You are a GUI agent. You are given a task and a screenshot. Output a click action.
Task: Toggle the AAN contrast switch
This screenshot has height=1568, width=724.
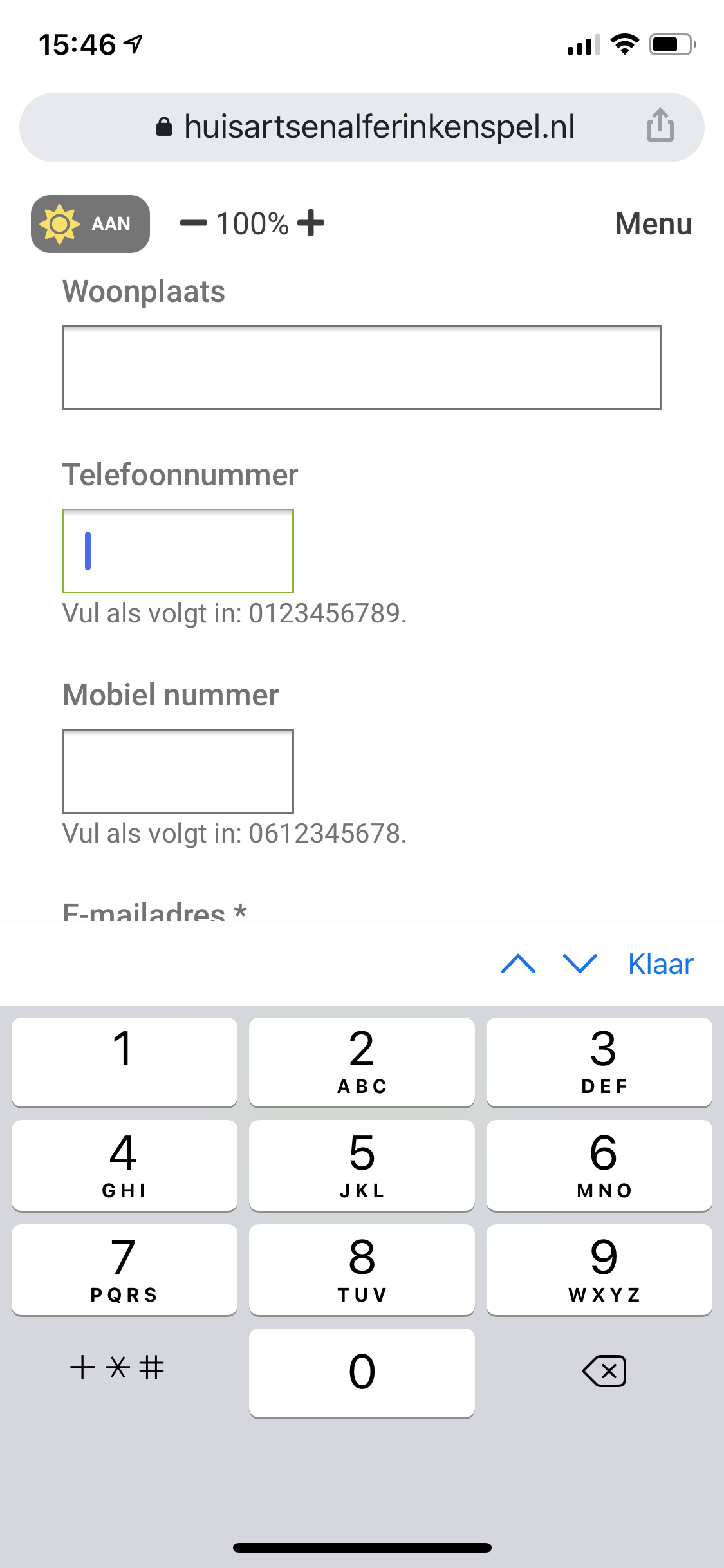[90, 224]
